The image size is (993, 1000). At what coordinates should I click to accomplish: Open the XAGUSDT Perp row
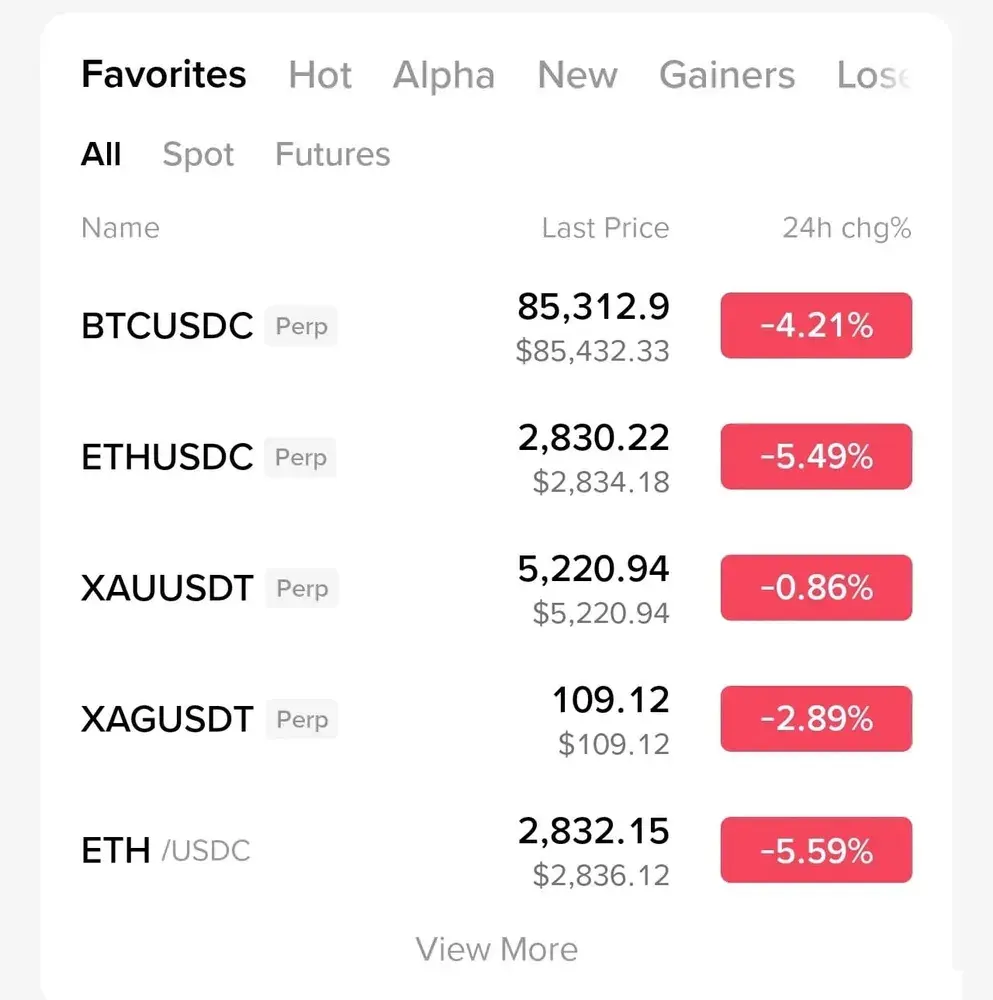tap(167, 719)
